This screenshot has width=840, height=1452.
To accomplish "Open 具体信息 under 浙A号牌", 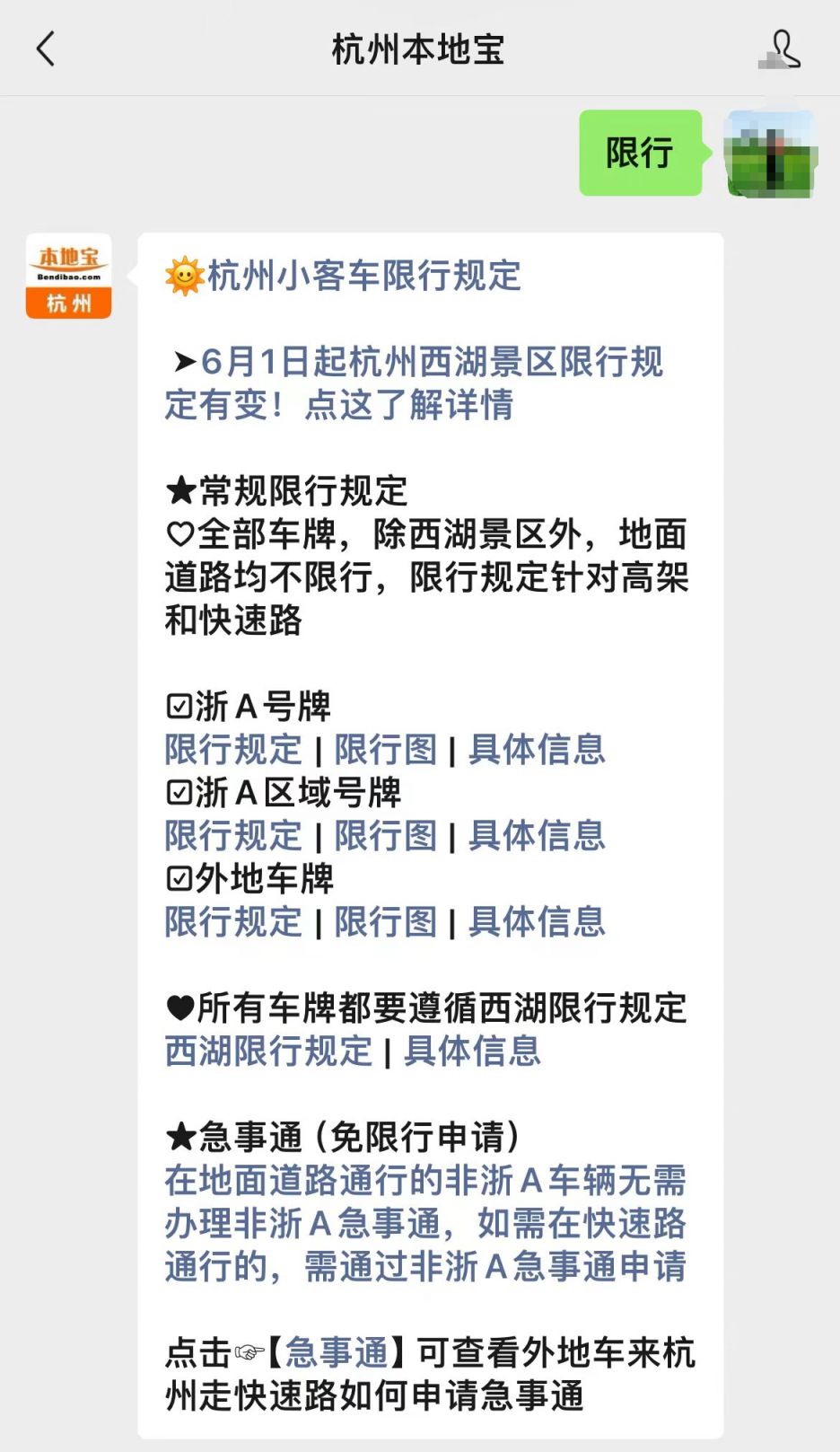I will click(x=536, y=750).
